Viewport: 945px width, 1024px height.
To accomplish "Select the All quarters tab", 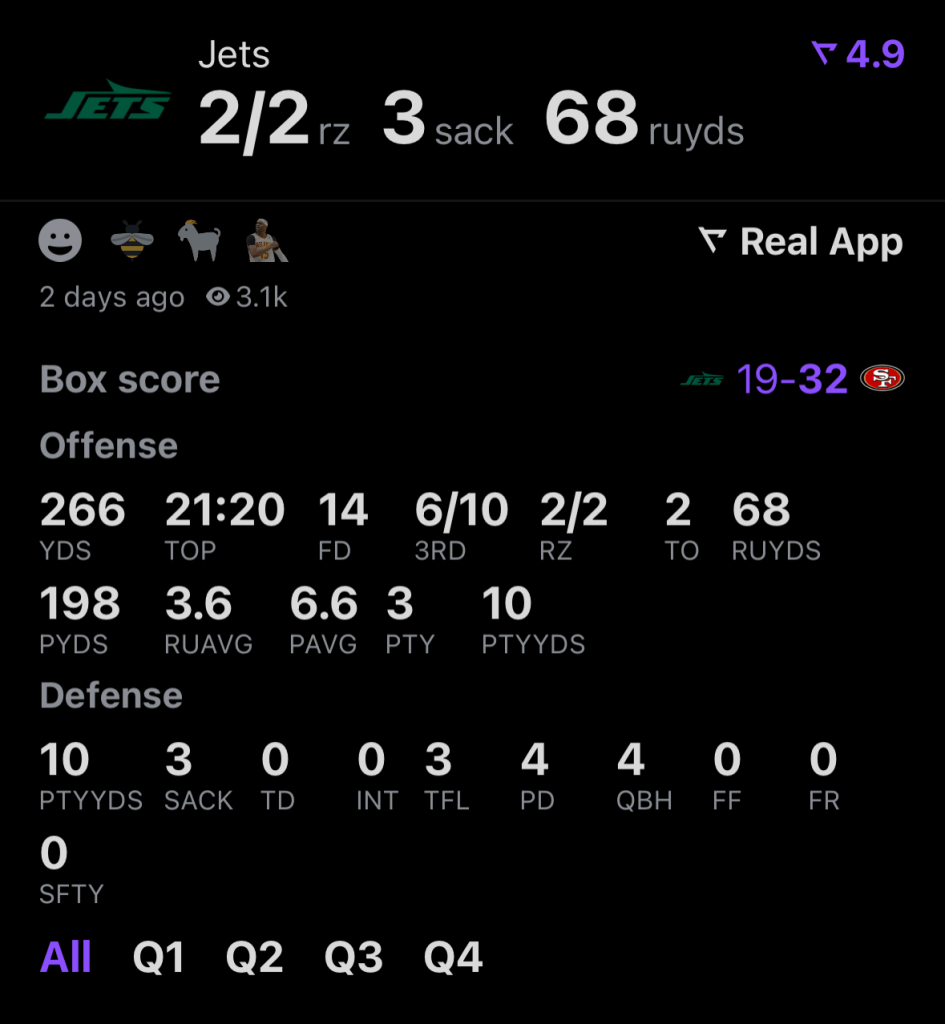I will (66, 957).
